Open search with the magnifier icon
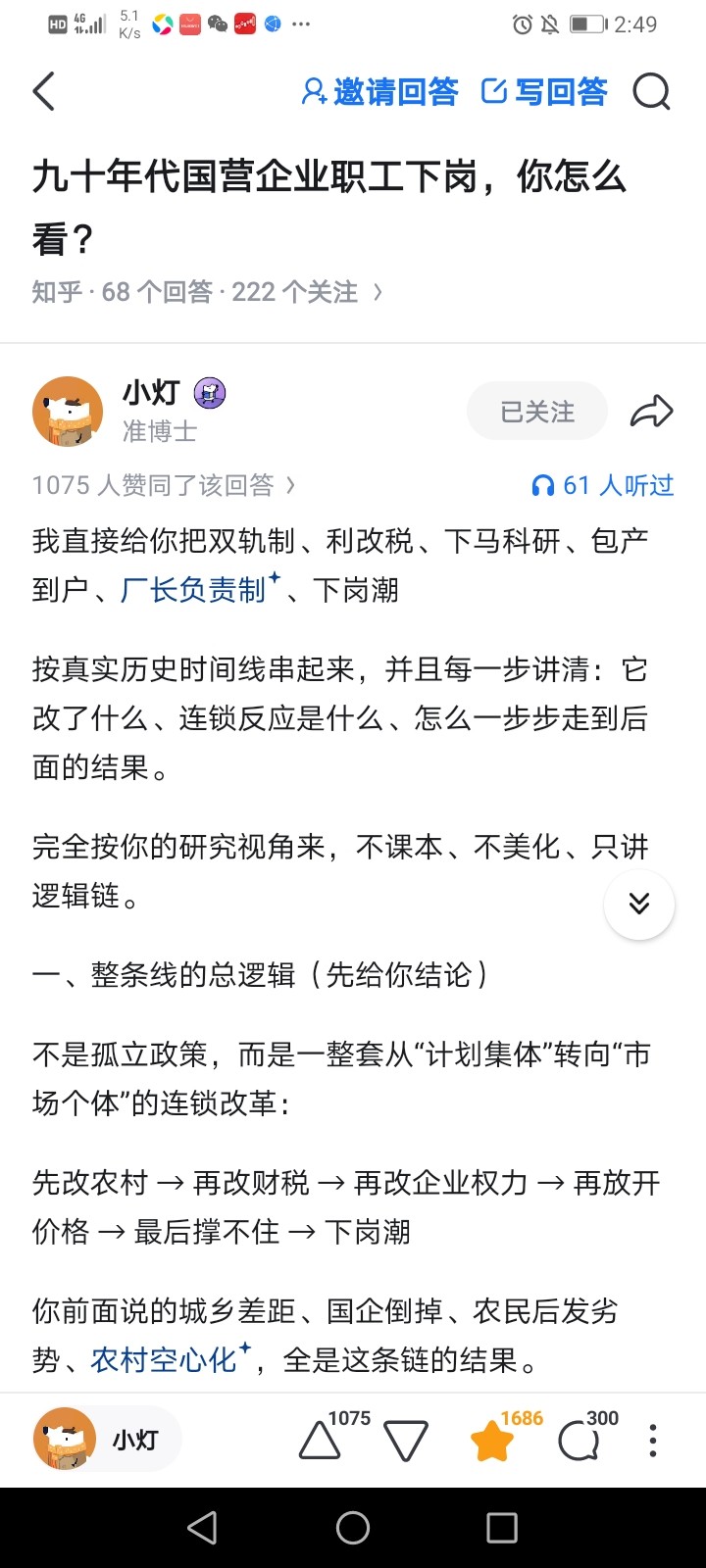 point(650,91)
